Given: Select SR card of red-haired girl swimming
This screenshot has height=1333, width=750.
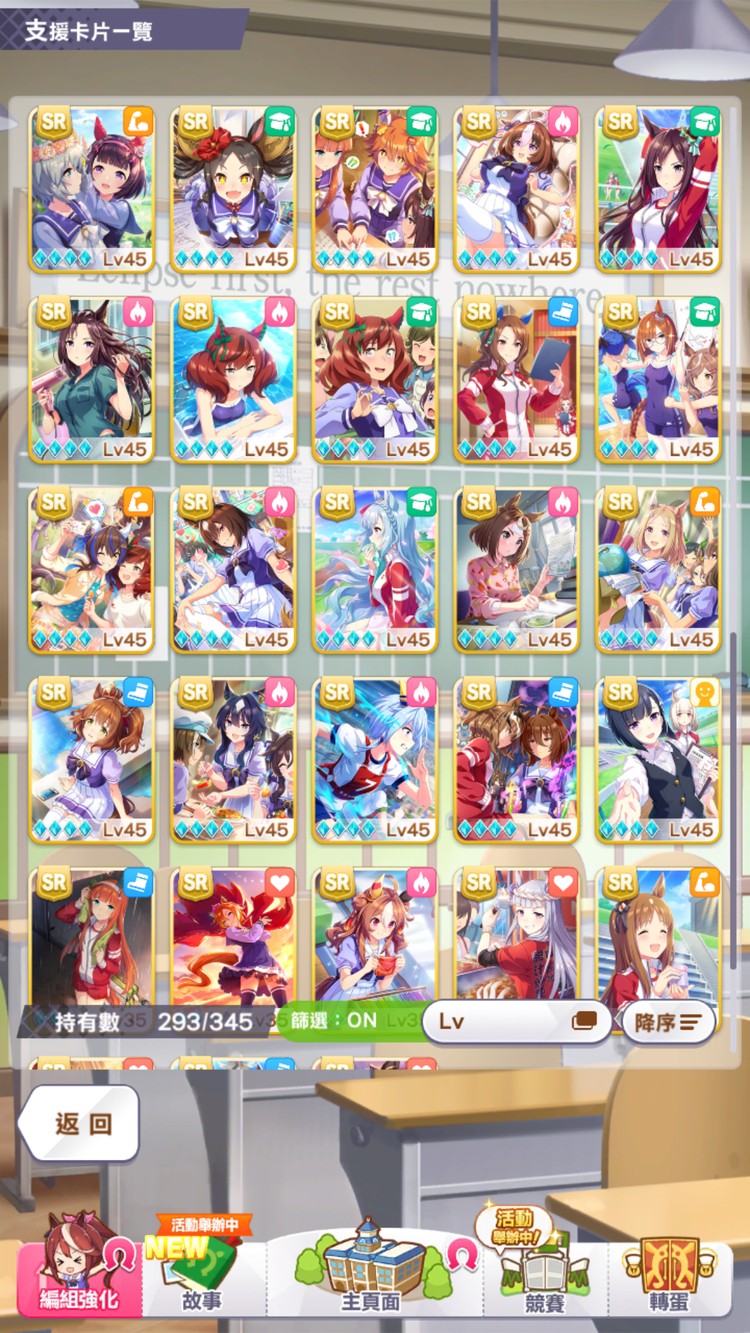Looking at the screenshot, I should click(x=233, y=378).
